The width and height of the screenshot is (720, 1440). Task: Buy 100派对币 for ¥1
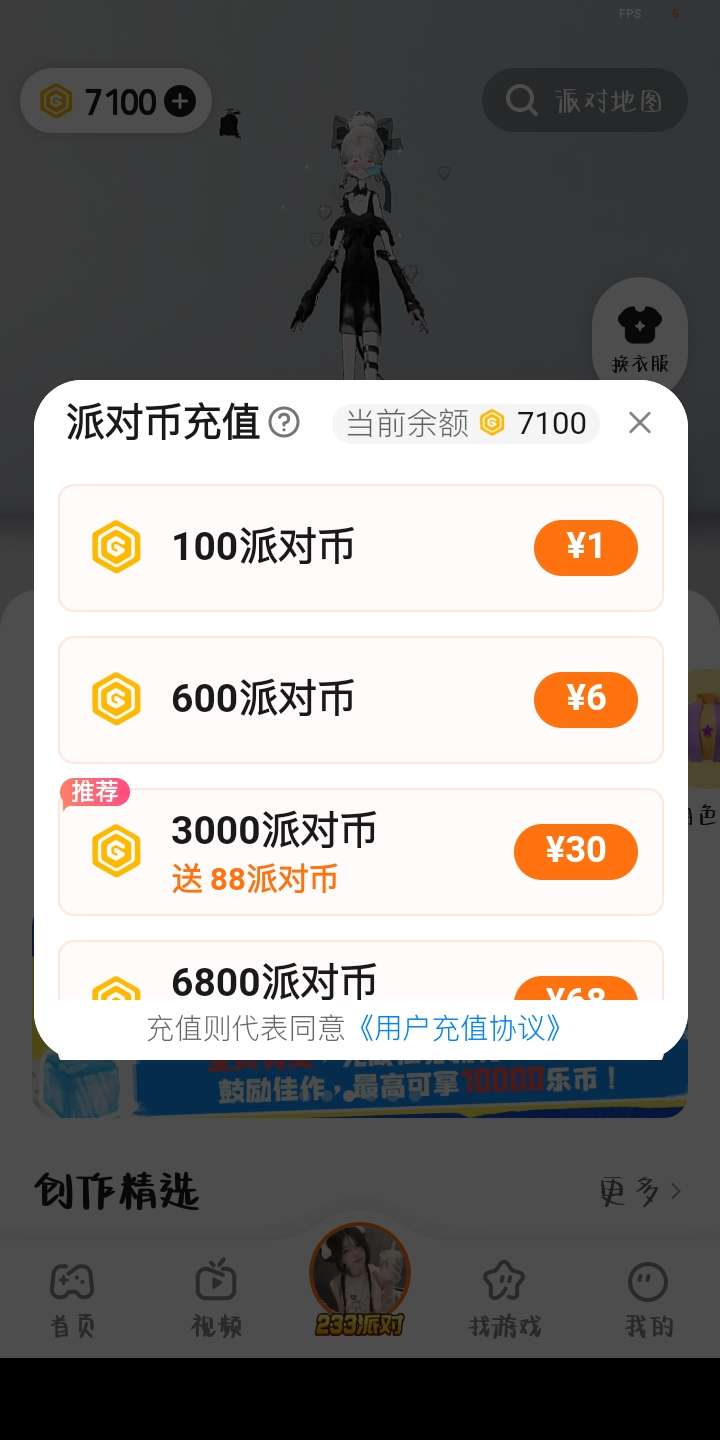point(585,547)
